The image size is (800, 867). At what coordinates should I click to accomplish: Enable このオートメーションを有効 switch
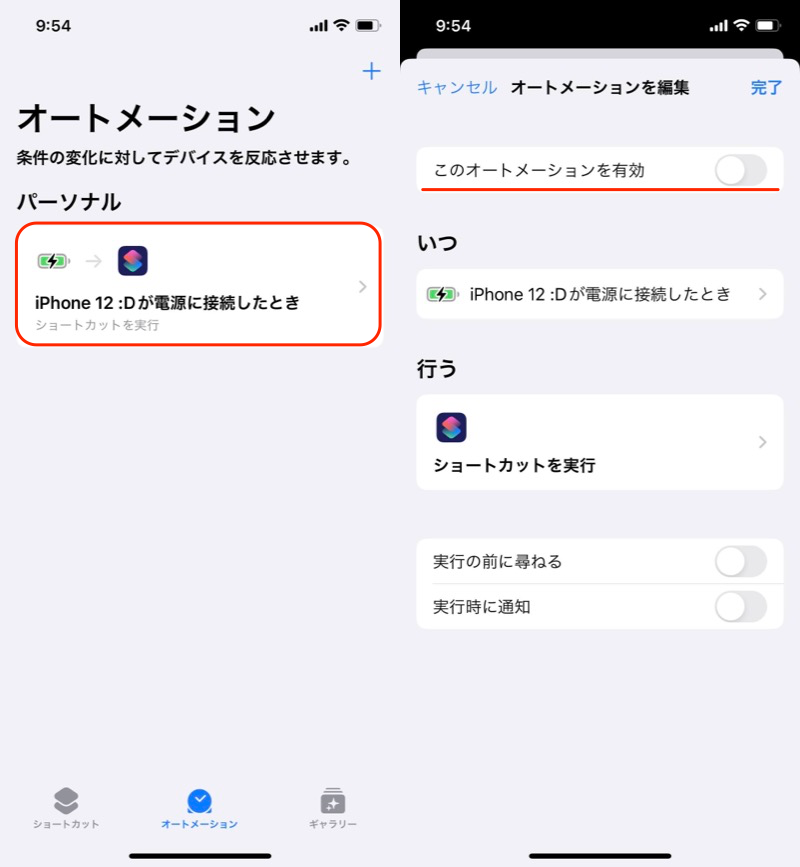pyautogui.click(x=740, y=170)
